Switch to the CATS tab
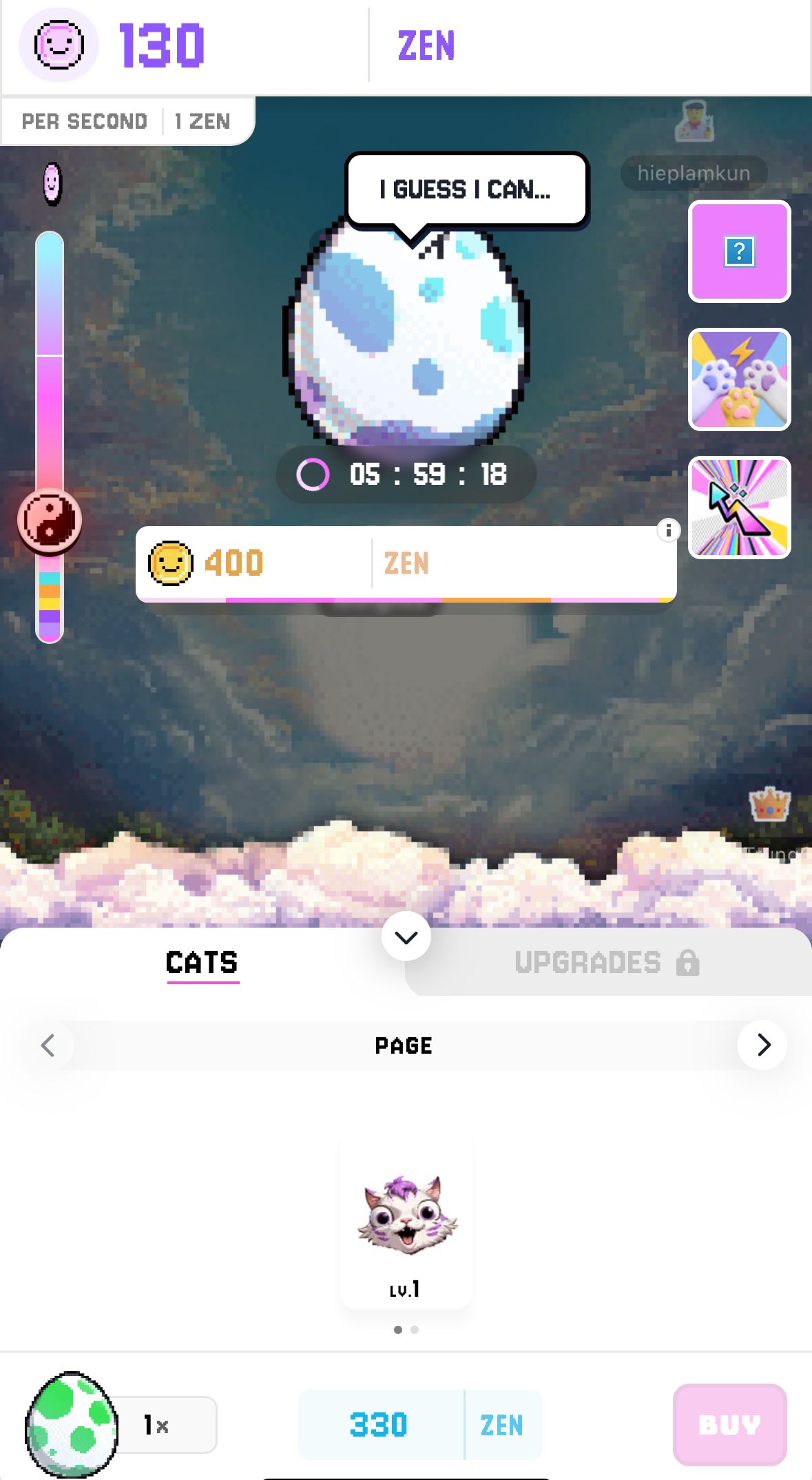This screenshot has width=812, height=1480. (x=202, y=962)
